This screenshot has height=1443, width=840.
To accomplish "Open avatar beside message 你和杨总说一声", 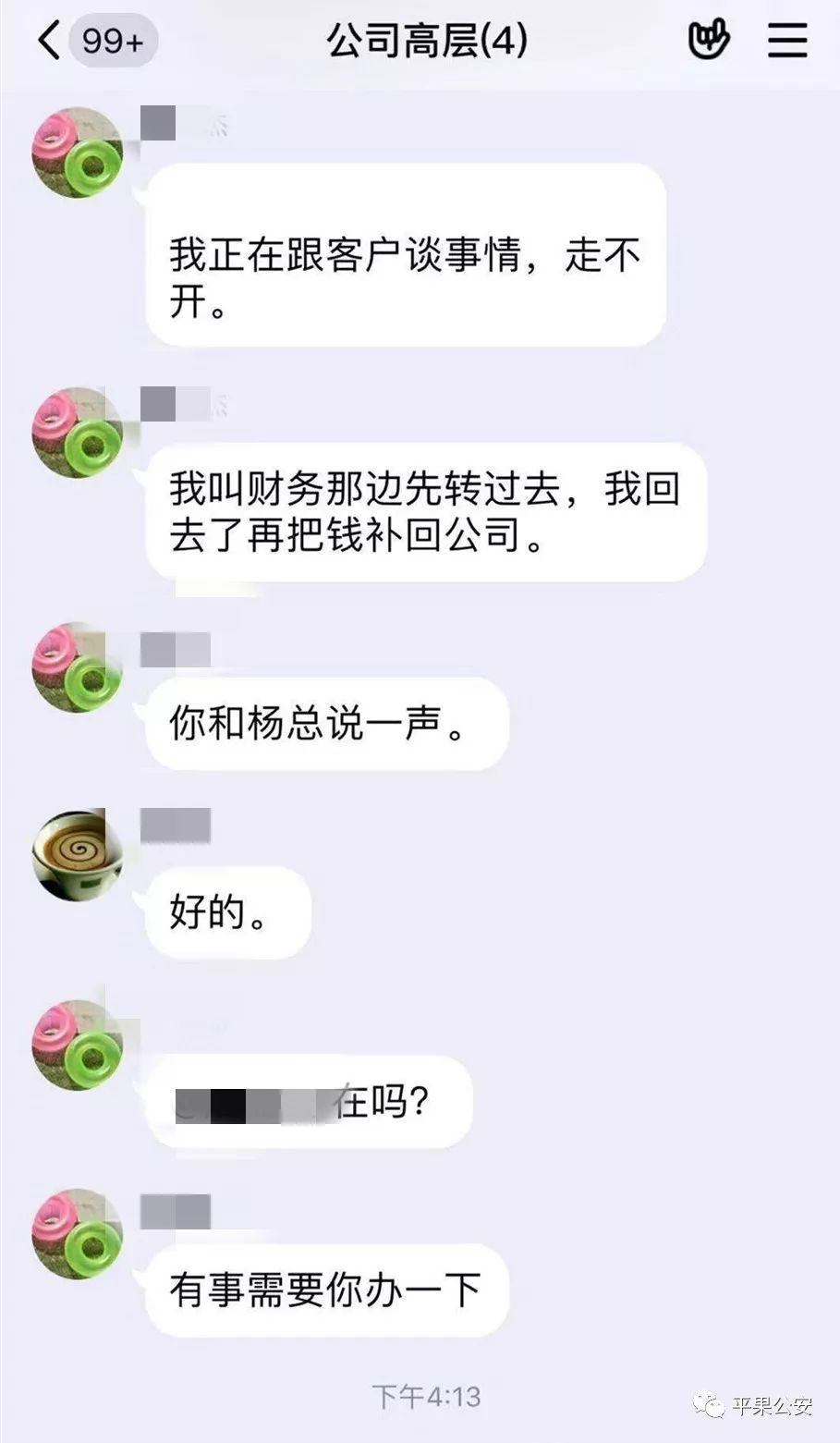I will click(x=78, y=667).
